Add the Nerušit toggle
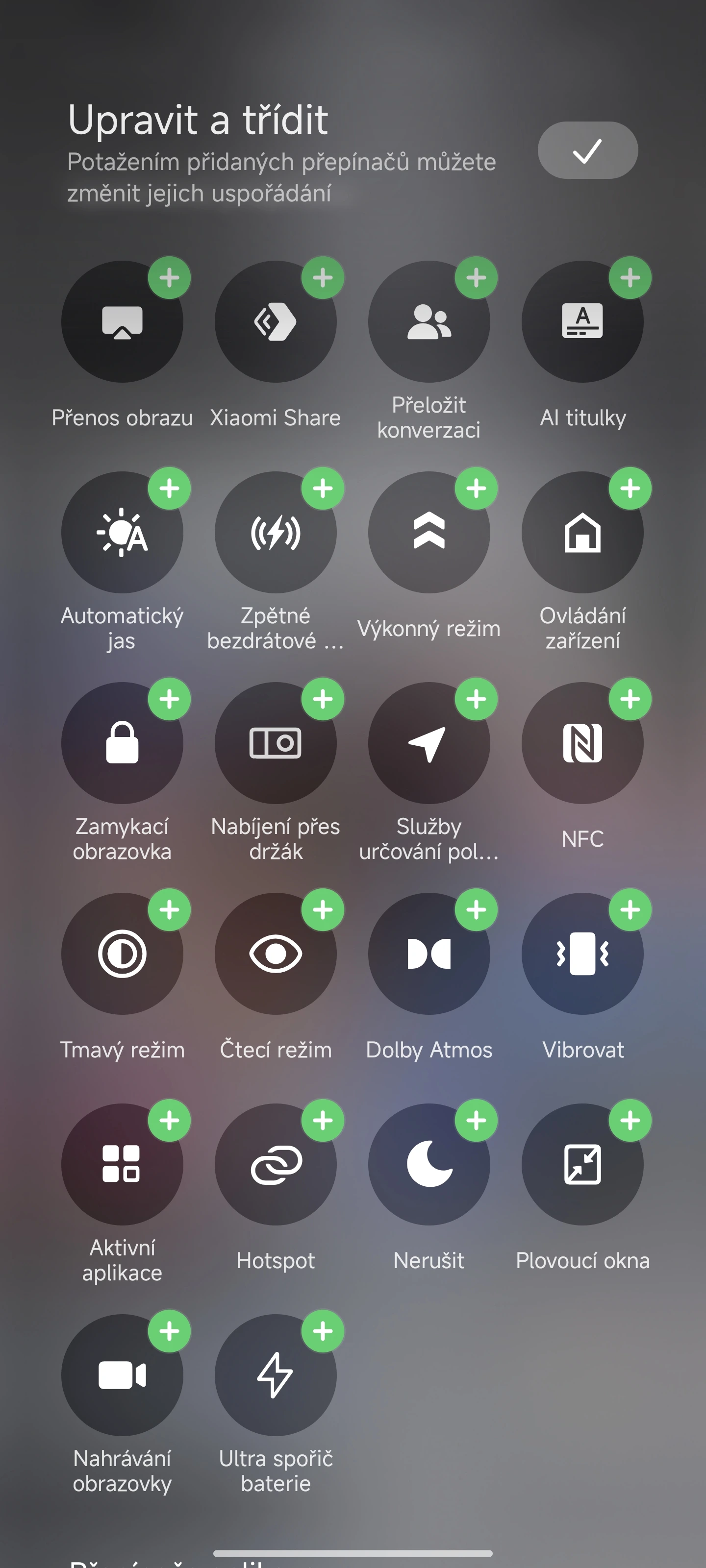 [477, 1120]
